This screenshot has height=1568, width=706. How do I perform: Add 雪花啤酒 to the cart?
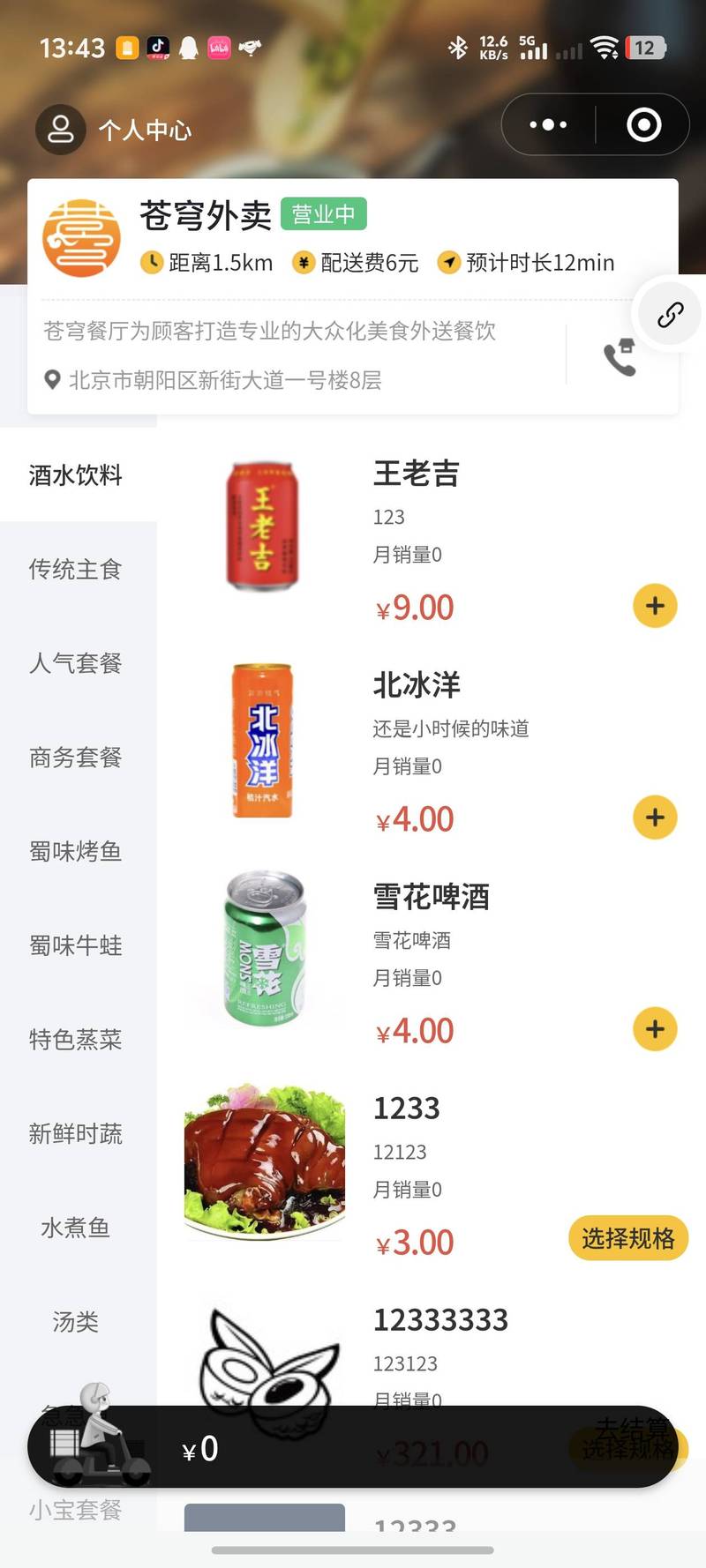(655, 1029)
